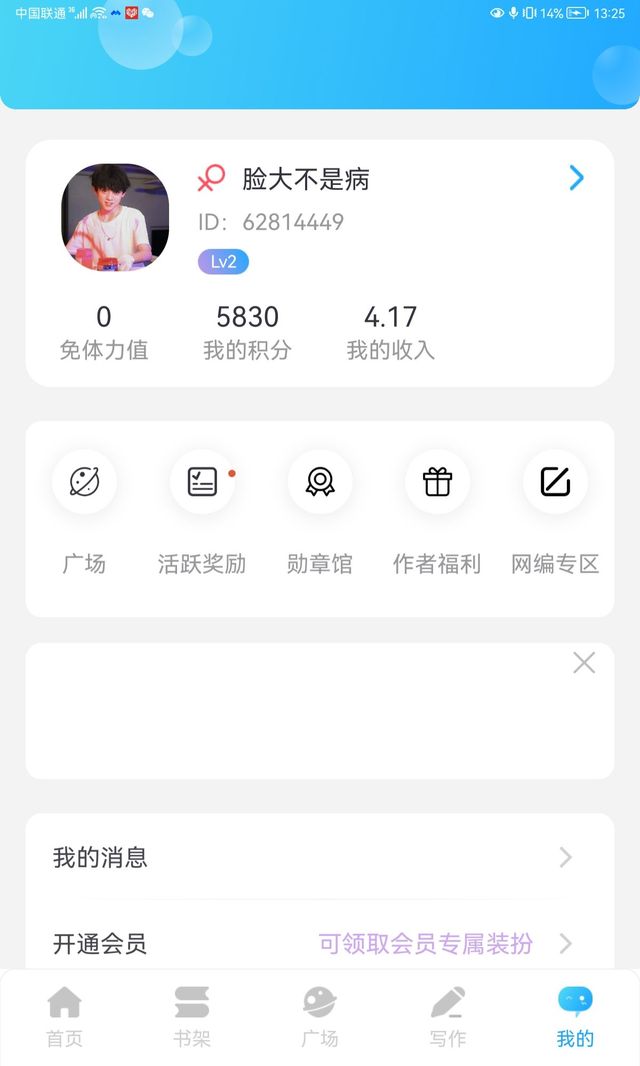Viewport: 640px width, 1066px height.
Task: Open the 开通会员 membership row
Action: 320,943
